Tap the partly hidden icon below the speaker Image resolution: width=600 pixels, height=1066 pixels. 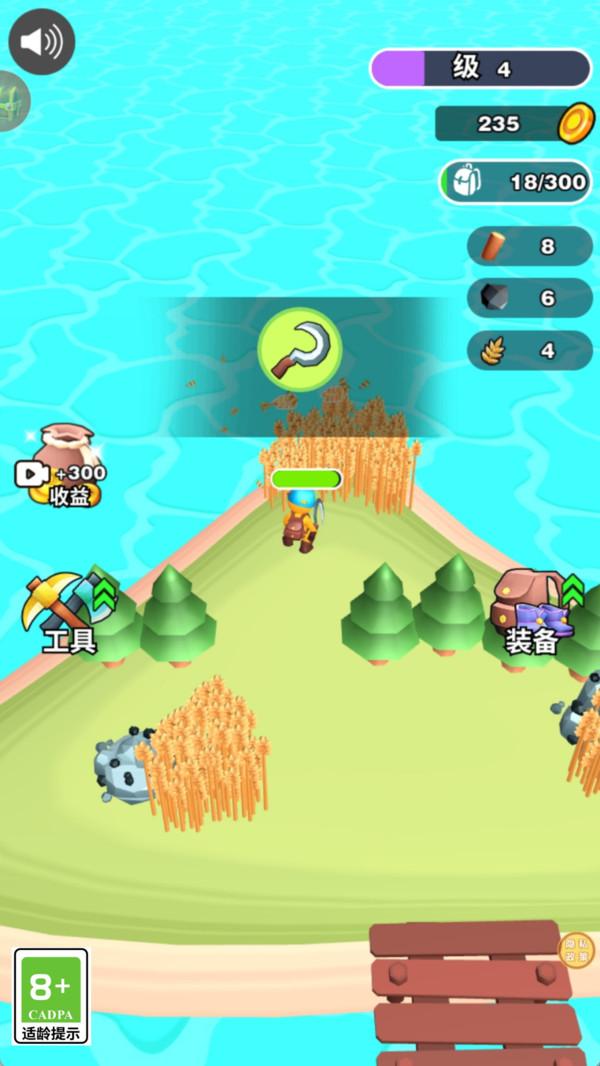point(14,101)
